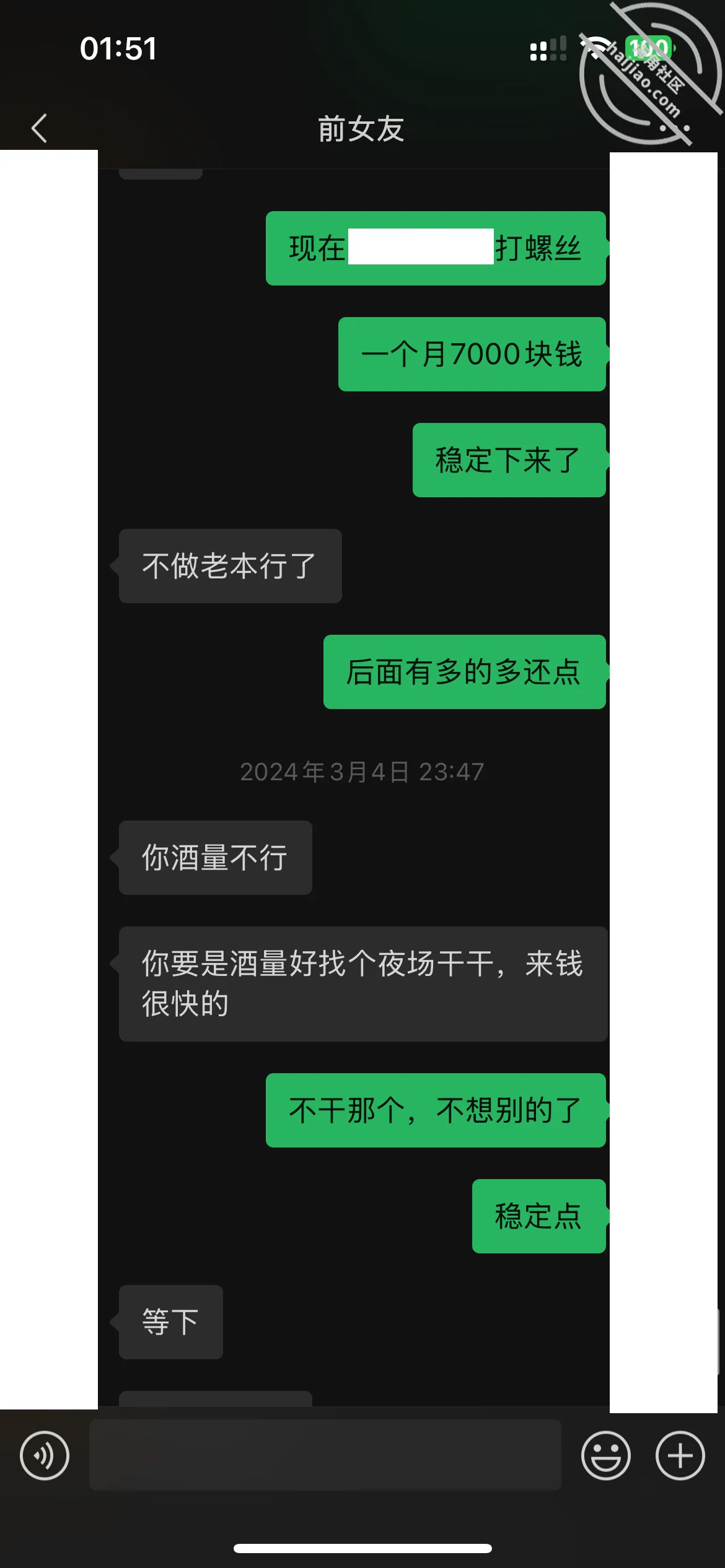Tap the message text input field

click(x=325, y=1455)
